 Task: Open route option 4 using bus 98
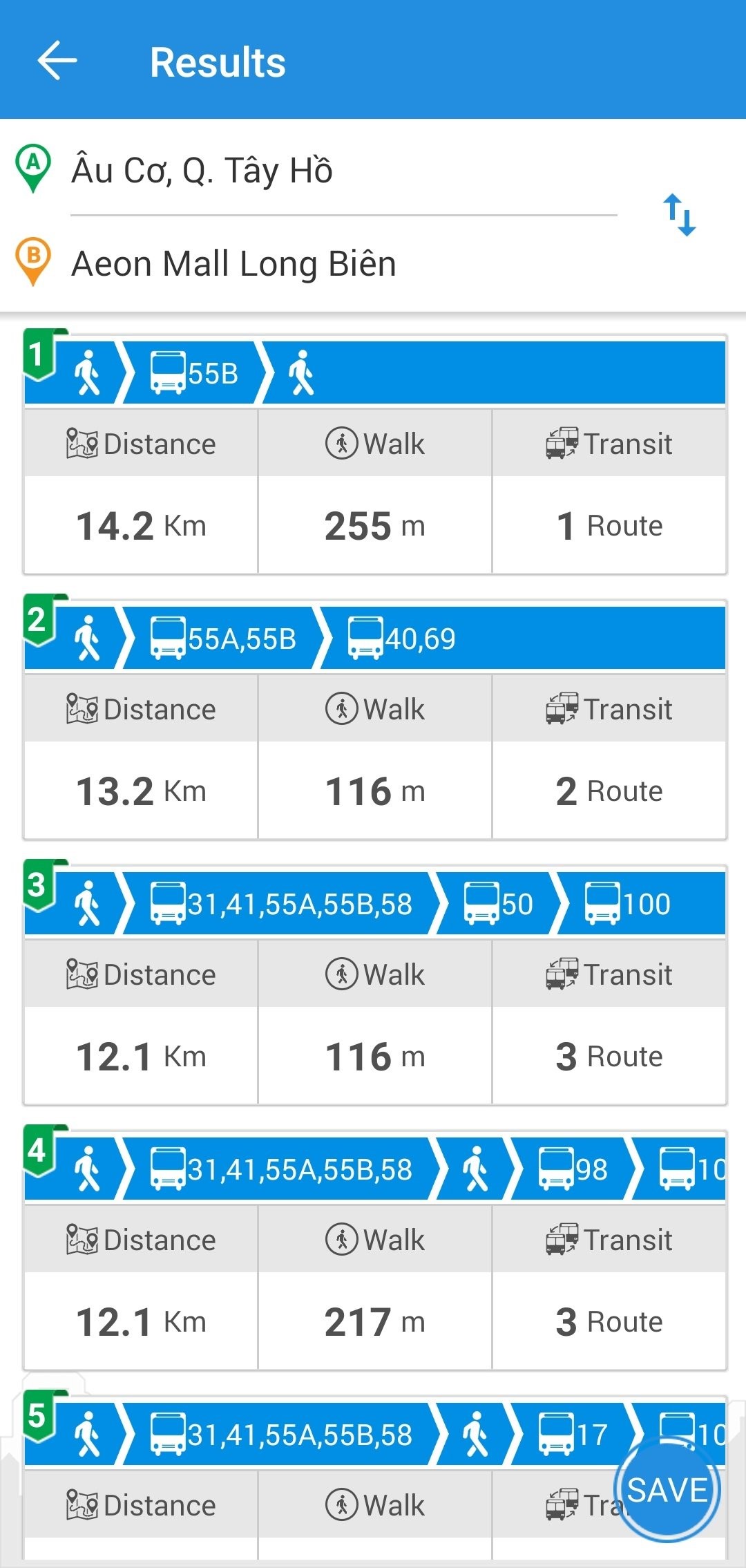click(375, 1250)
